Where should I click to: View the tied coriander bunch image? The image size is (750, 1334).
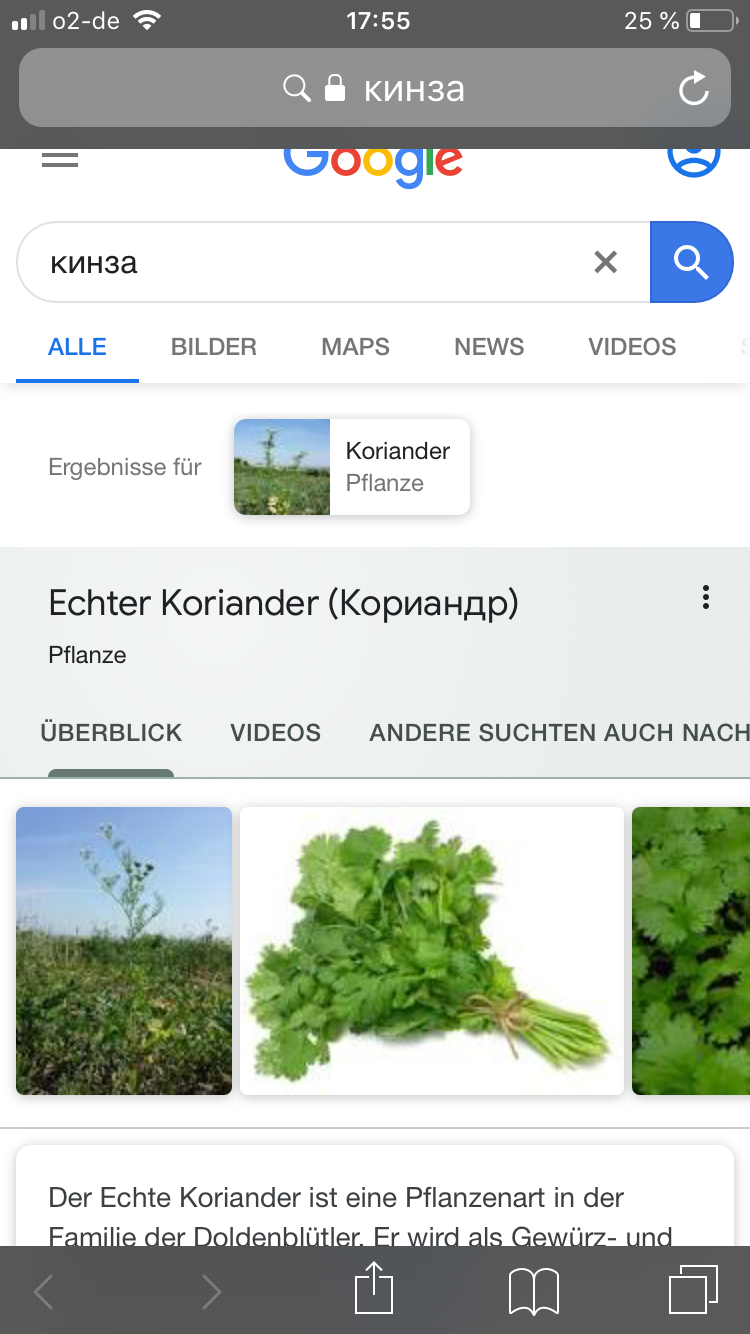(432, 950)
